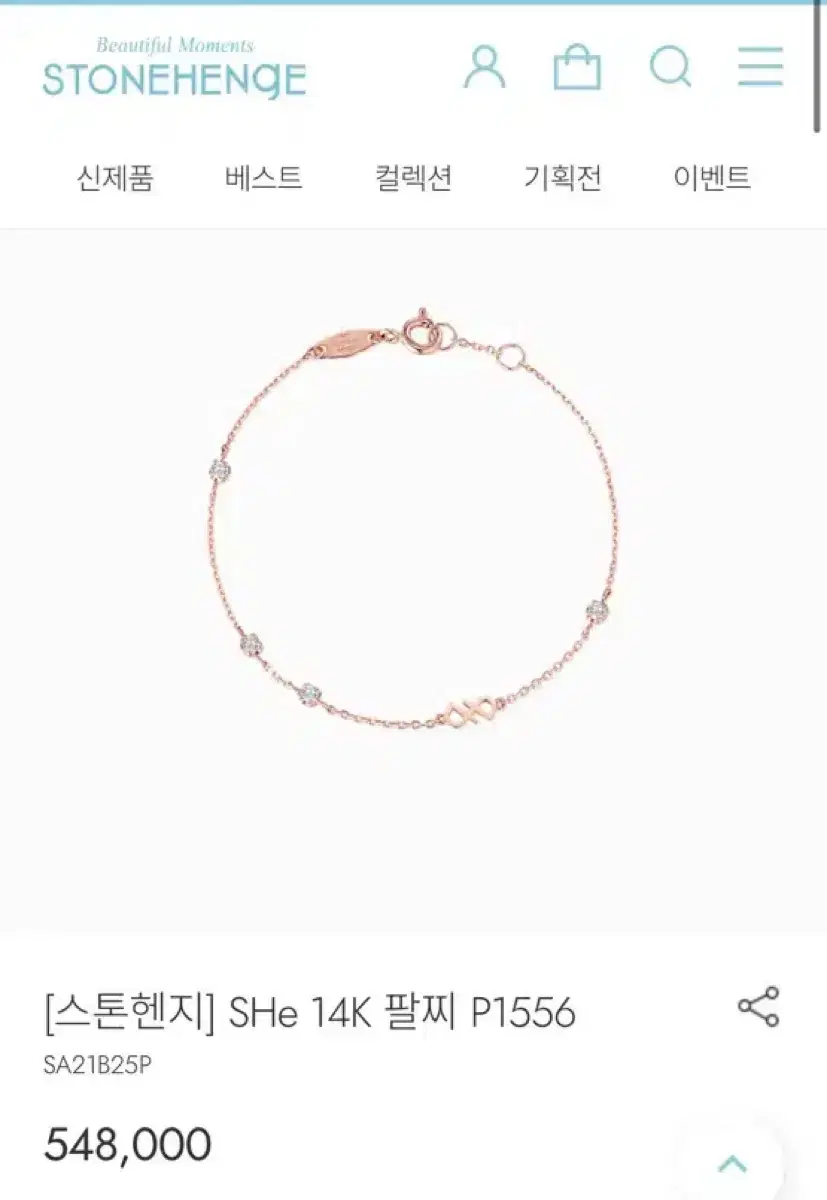Click the search magnifier icon

coord(668,70)
